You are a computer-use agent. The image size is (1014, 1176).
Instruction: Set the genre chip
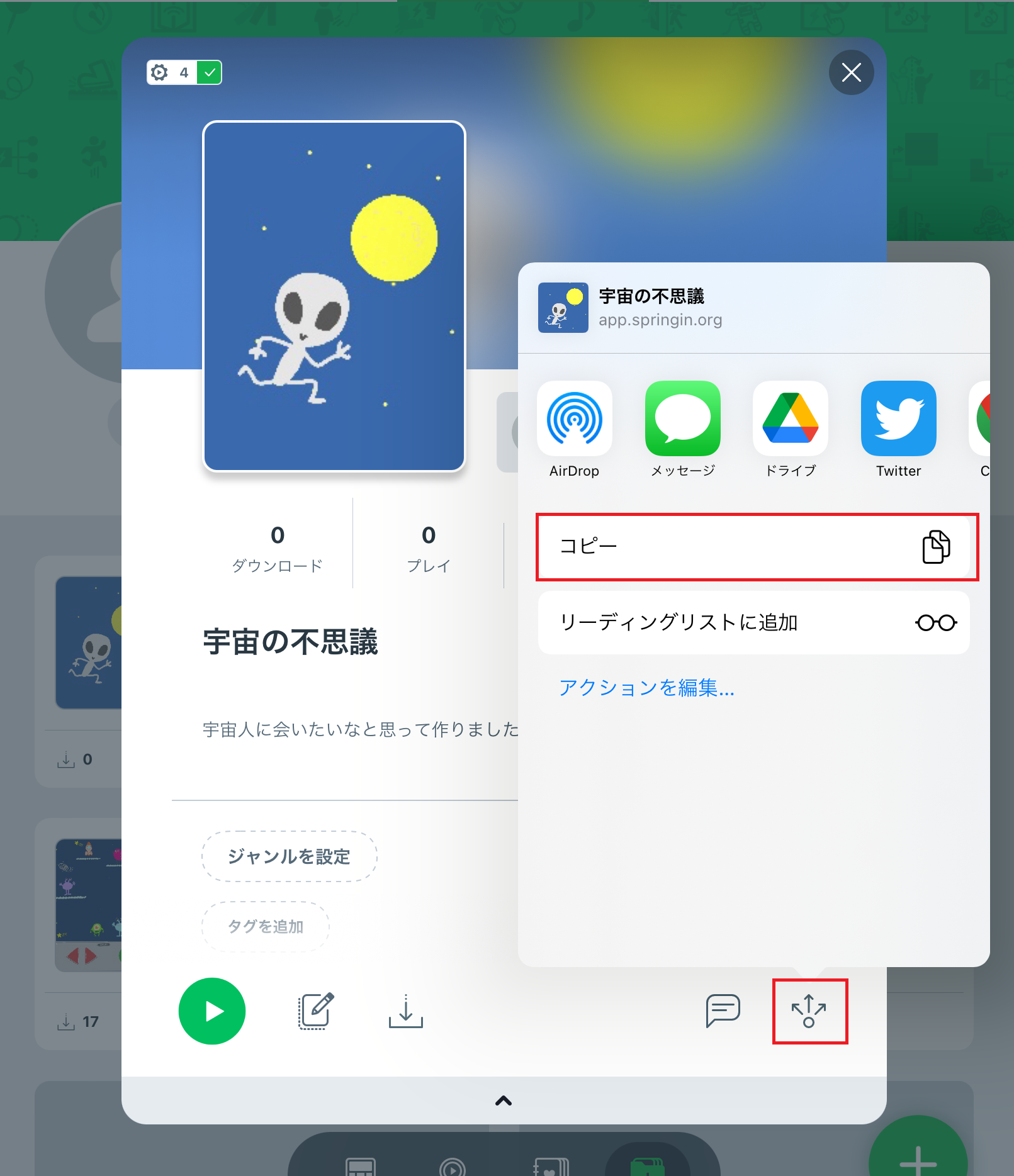click(289, 856)
